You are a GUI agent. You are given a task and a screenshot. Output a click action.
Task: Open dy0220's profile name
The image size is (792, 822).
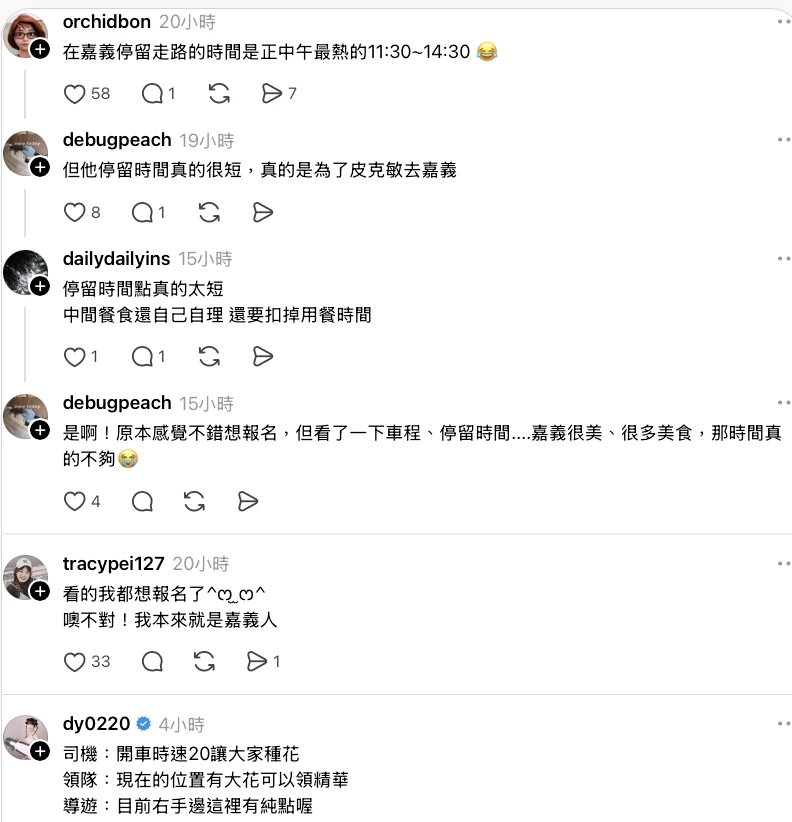tap(94, 724)
